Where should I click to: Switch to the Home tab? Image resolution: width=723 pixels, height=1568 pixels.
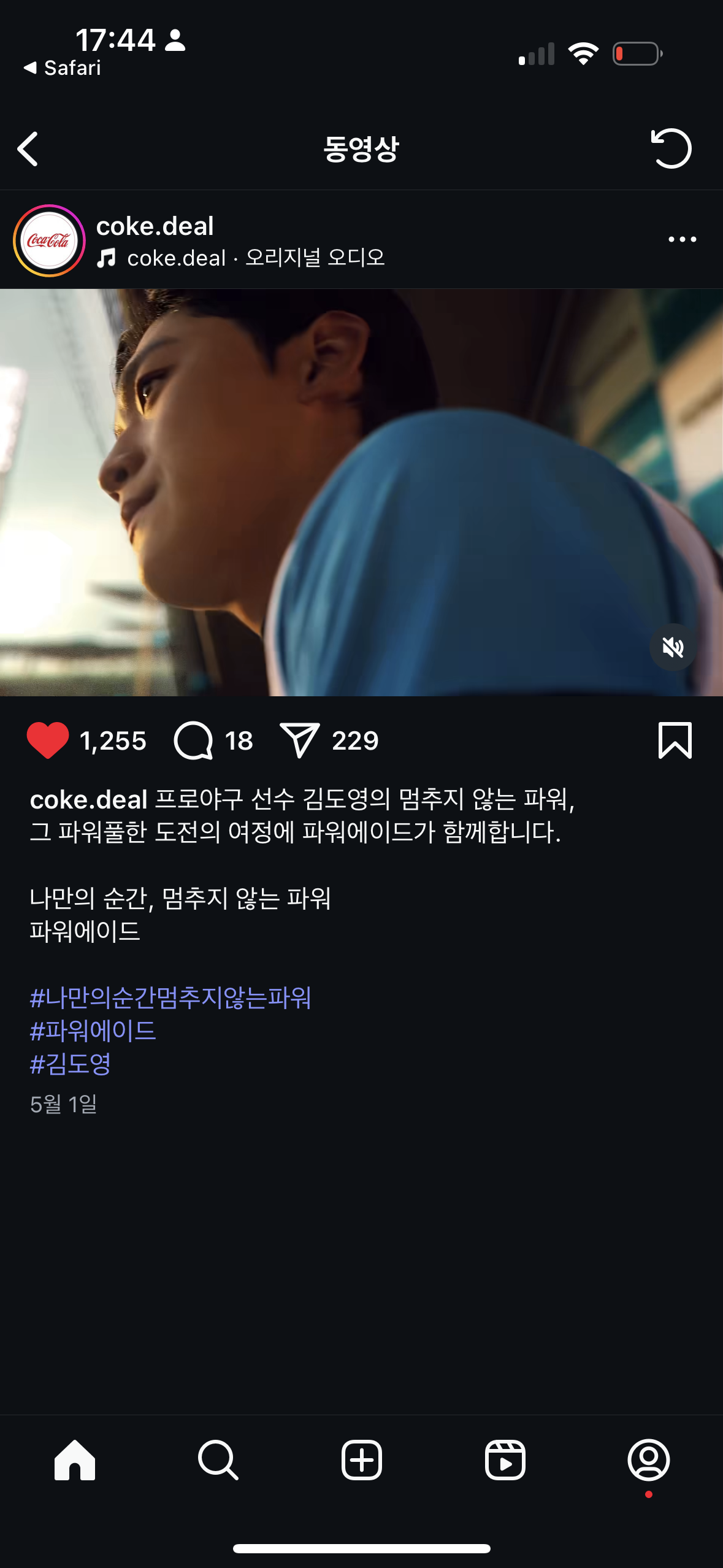tap(75, 1460)
